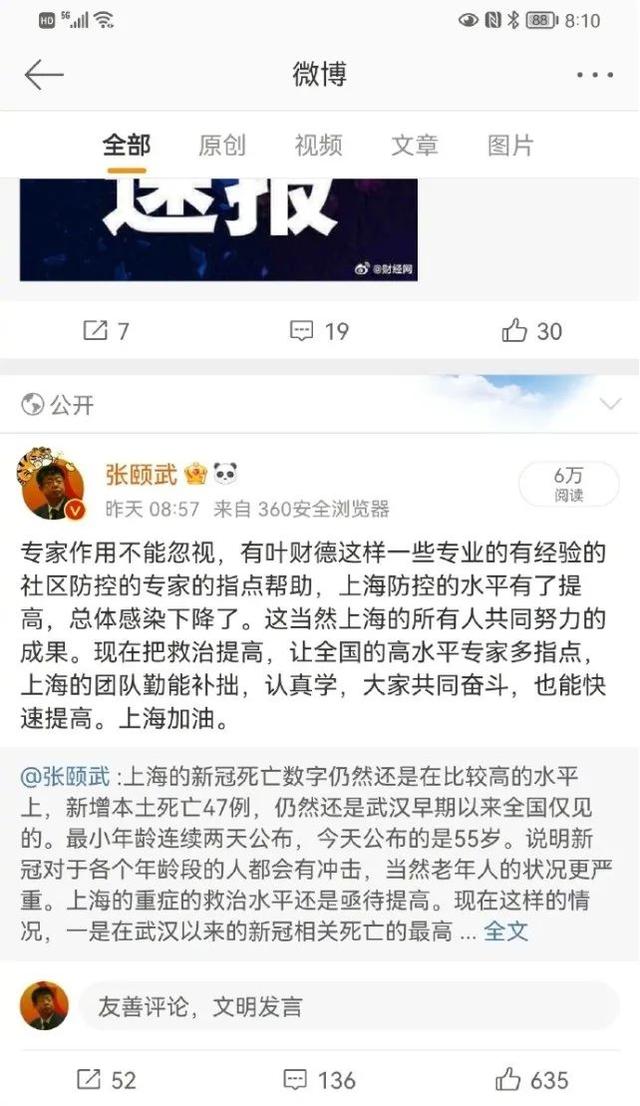Switch to the 文章 tab
This screenshot has height=1106, width=640.
click(414, 145)
